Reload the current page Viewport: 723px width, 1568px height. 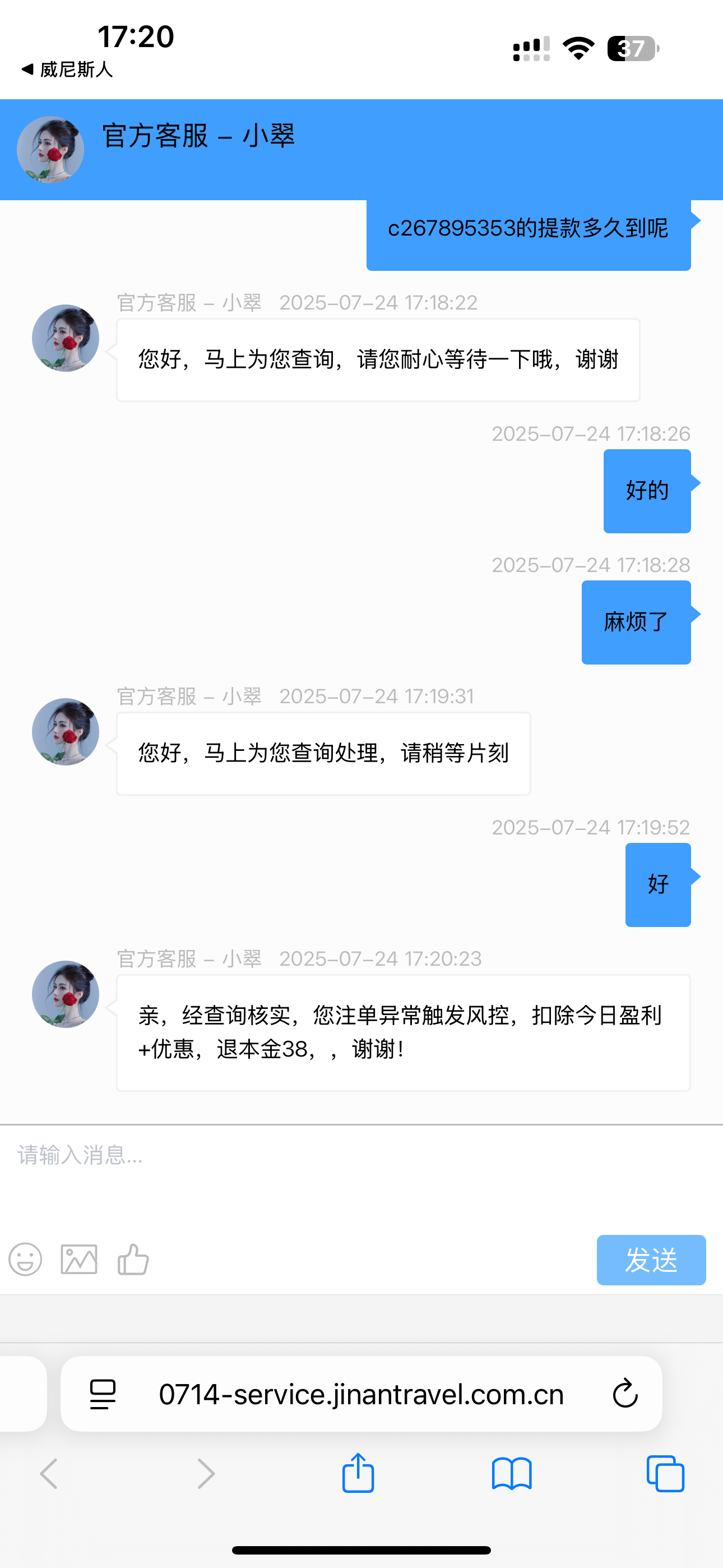point(624,1394)
